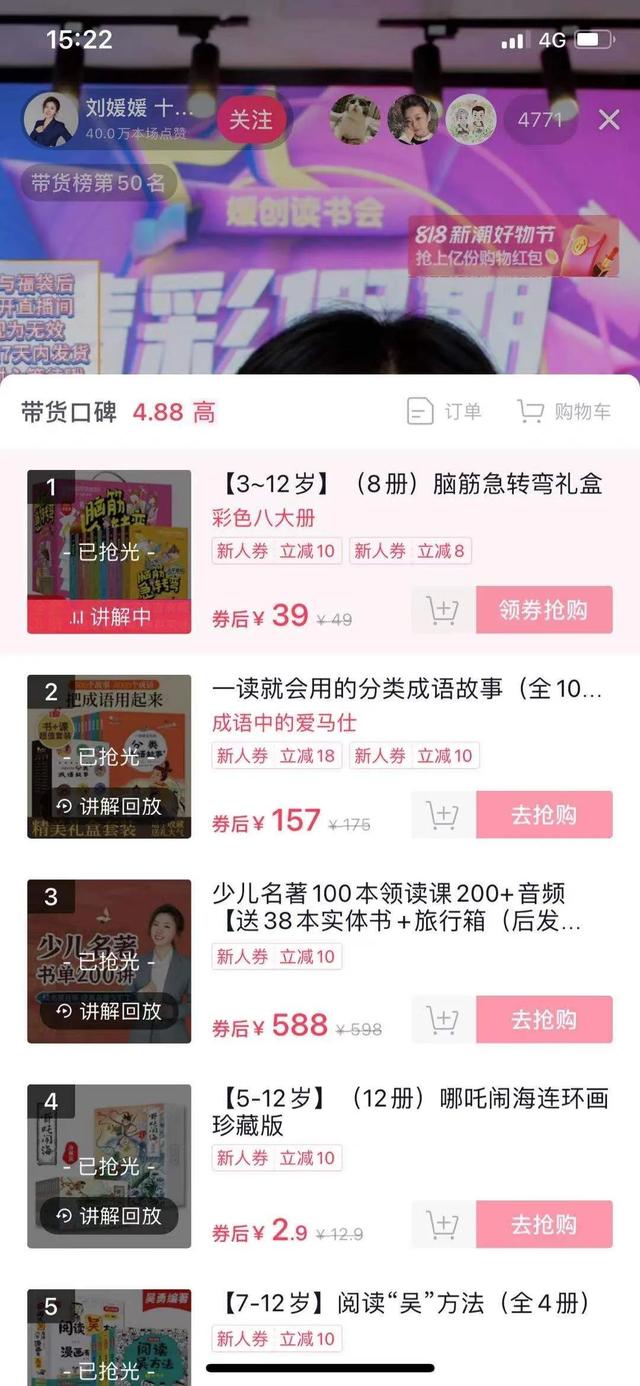
Task: Add 脑筋急转弯礼盒 to the cart
Action: [442, 610]
